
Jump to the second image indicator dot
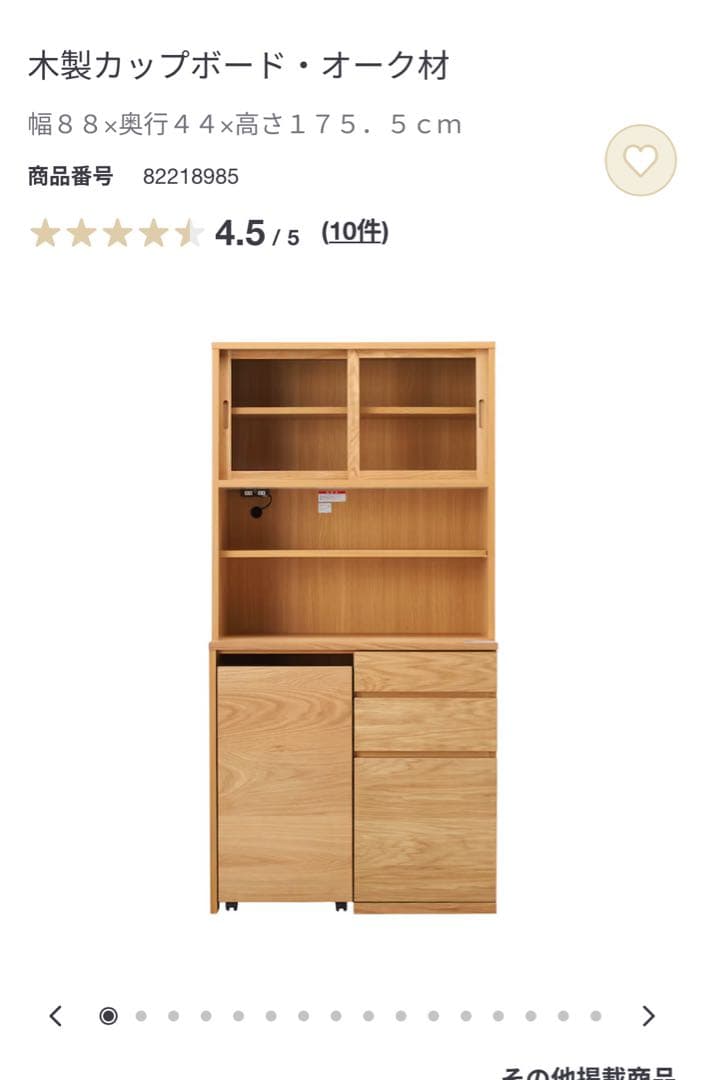(141, 1016)
